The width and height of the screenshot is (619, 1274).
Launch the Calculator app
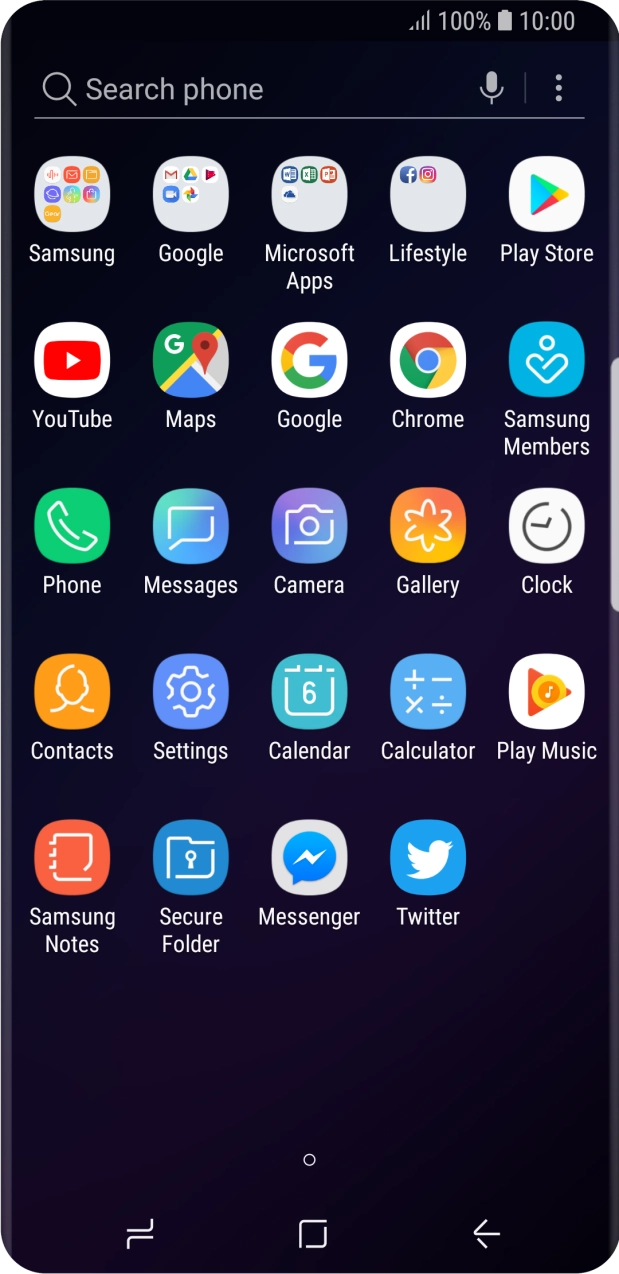click(428, 692)
